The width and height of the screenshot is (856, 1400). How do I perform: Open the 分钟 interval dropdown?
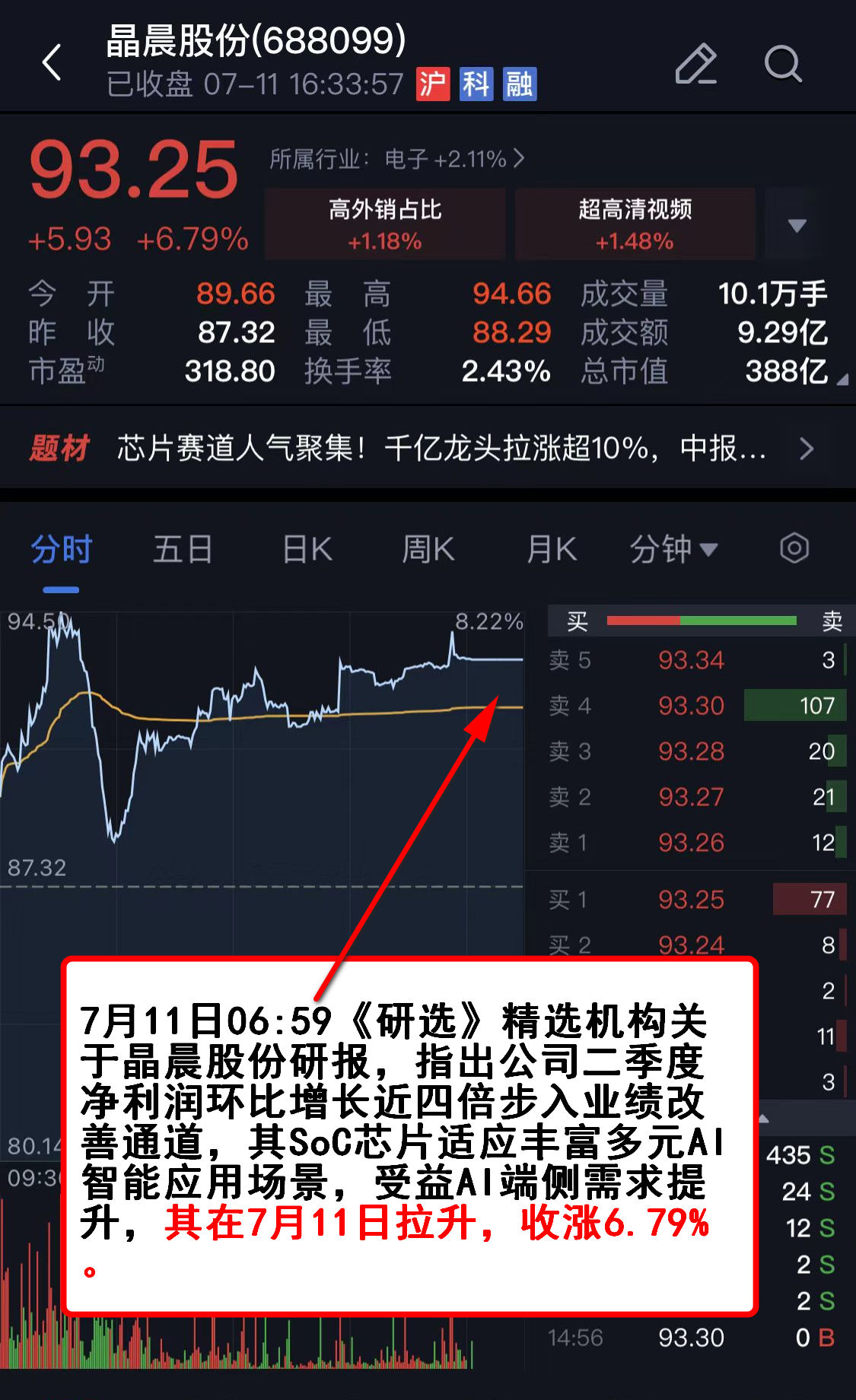(x=673, y=549)
